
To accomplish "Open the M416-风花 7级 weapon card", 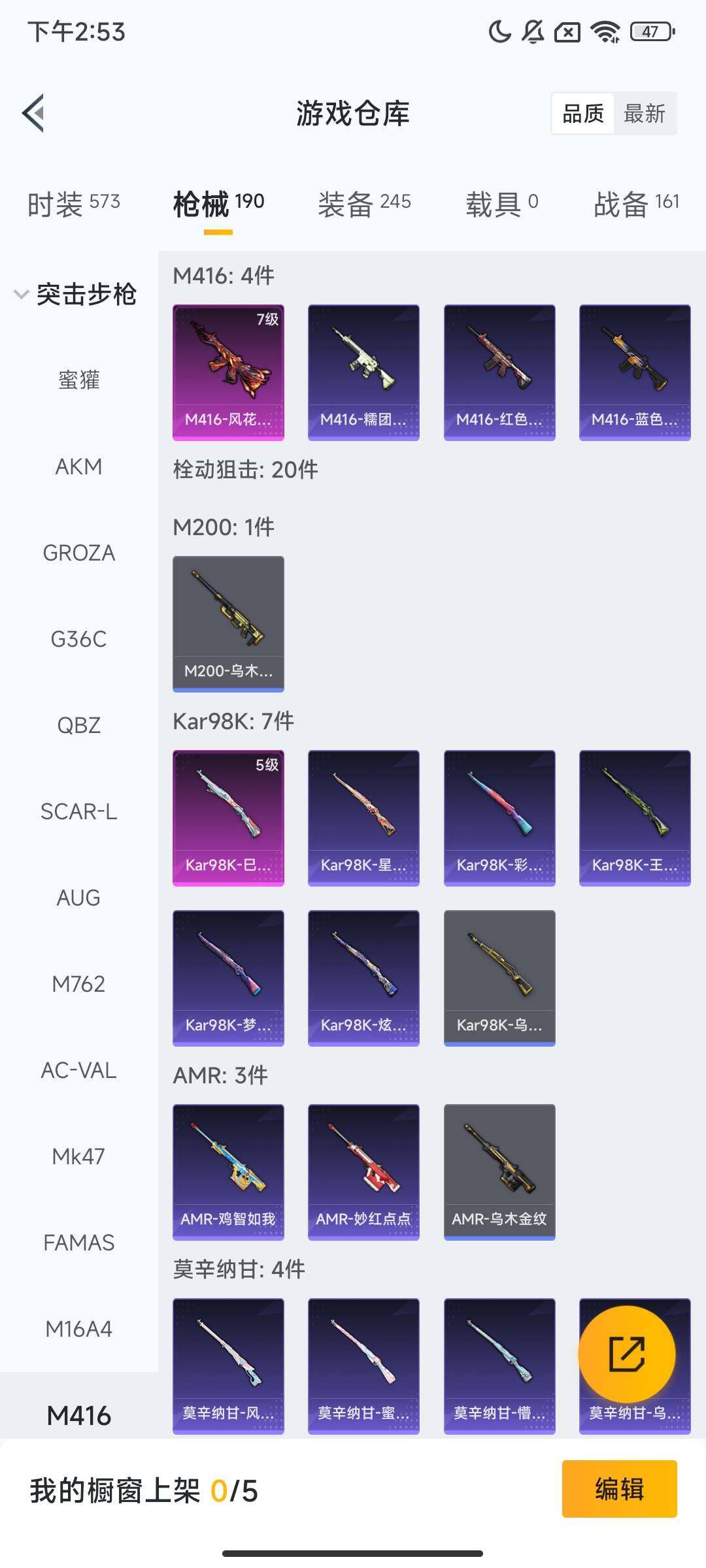I will point(227,370).
